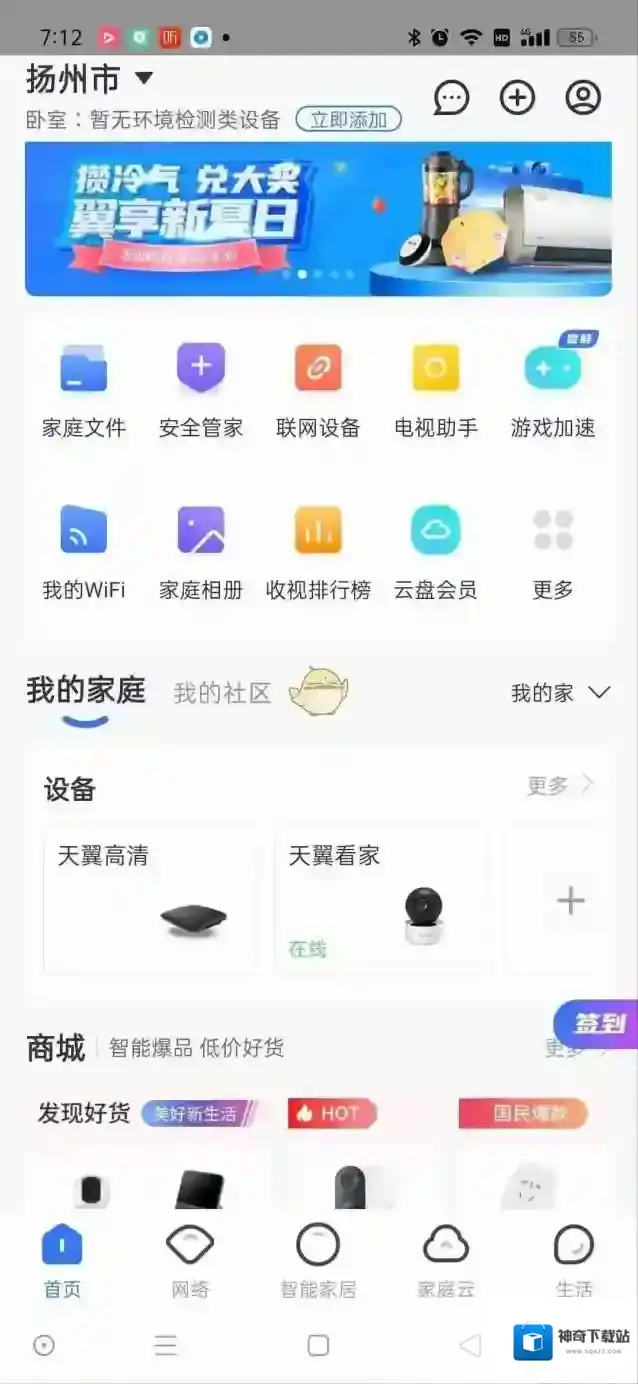Screen dimensions: 638x1384
Task: Open 联网设备
Action: 318,392
